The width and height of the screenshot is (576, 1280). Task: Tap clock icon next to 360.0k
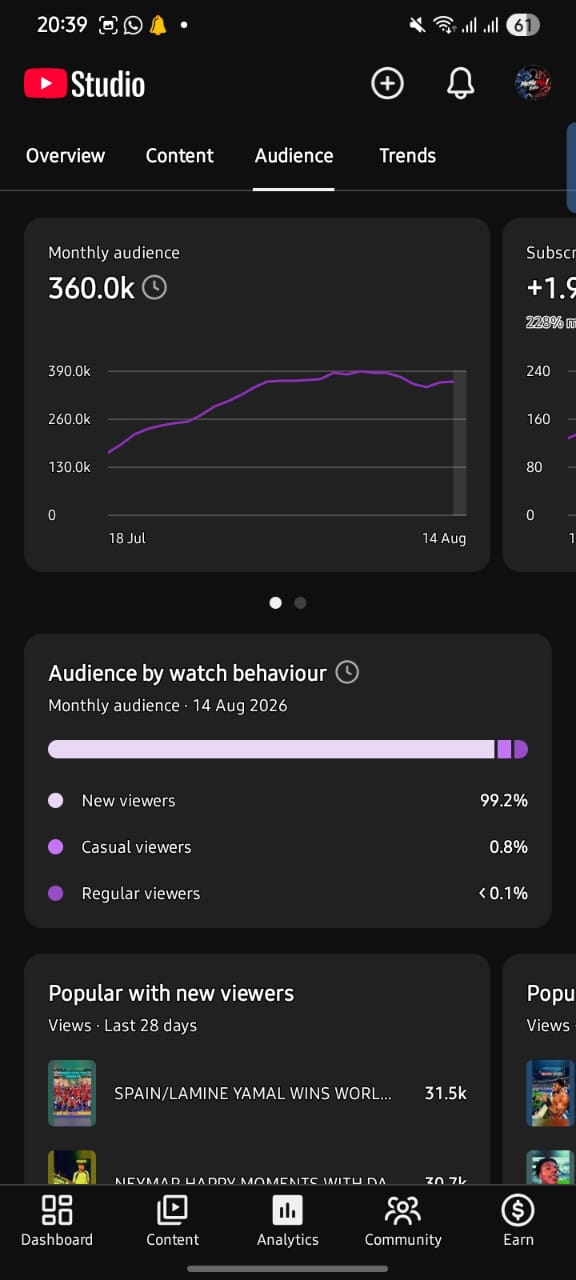click(x=154, y=288)
